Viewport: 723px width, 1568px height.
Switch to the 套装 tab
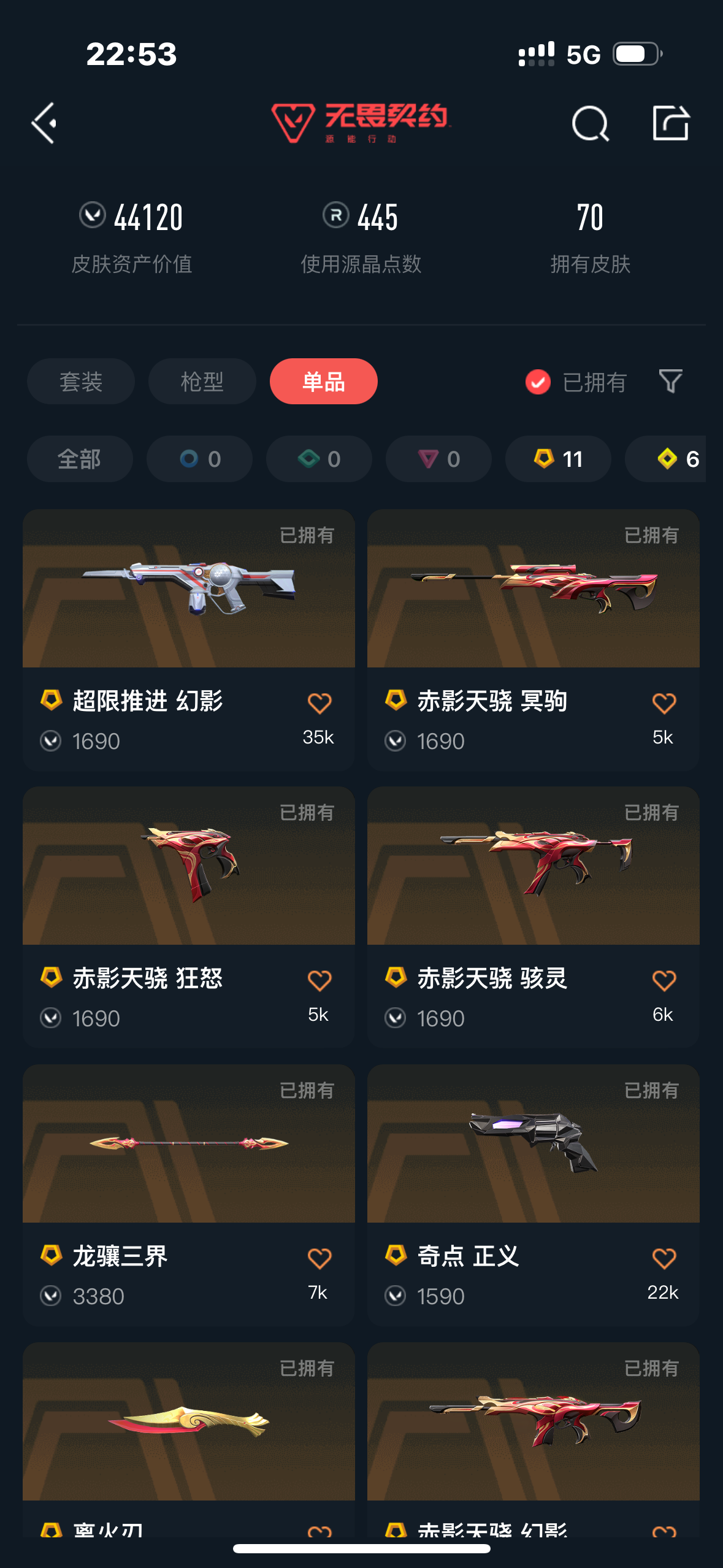(81, 382)
